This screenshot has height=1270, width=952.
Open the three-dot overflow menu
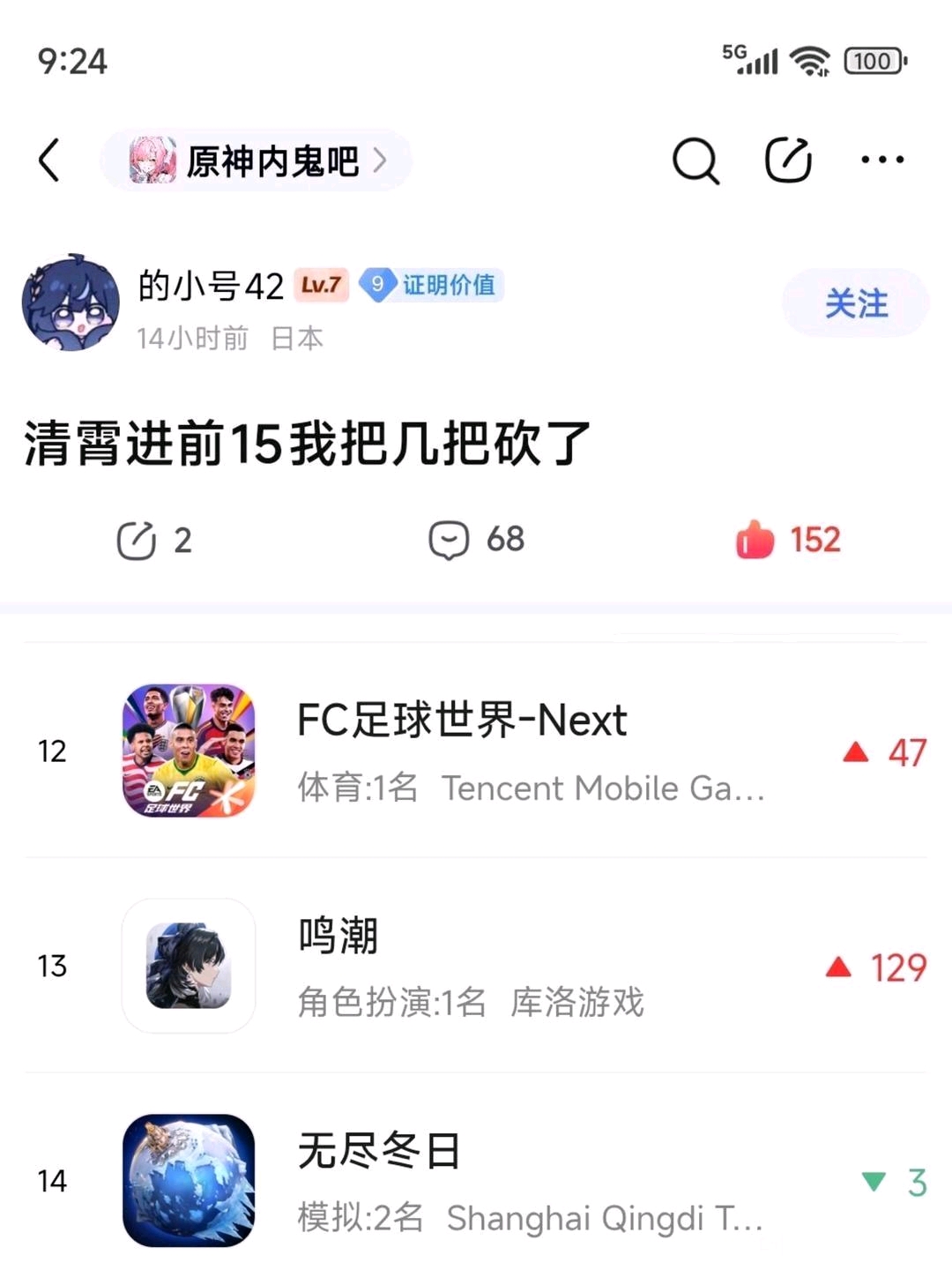click(x=882, y=160)
